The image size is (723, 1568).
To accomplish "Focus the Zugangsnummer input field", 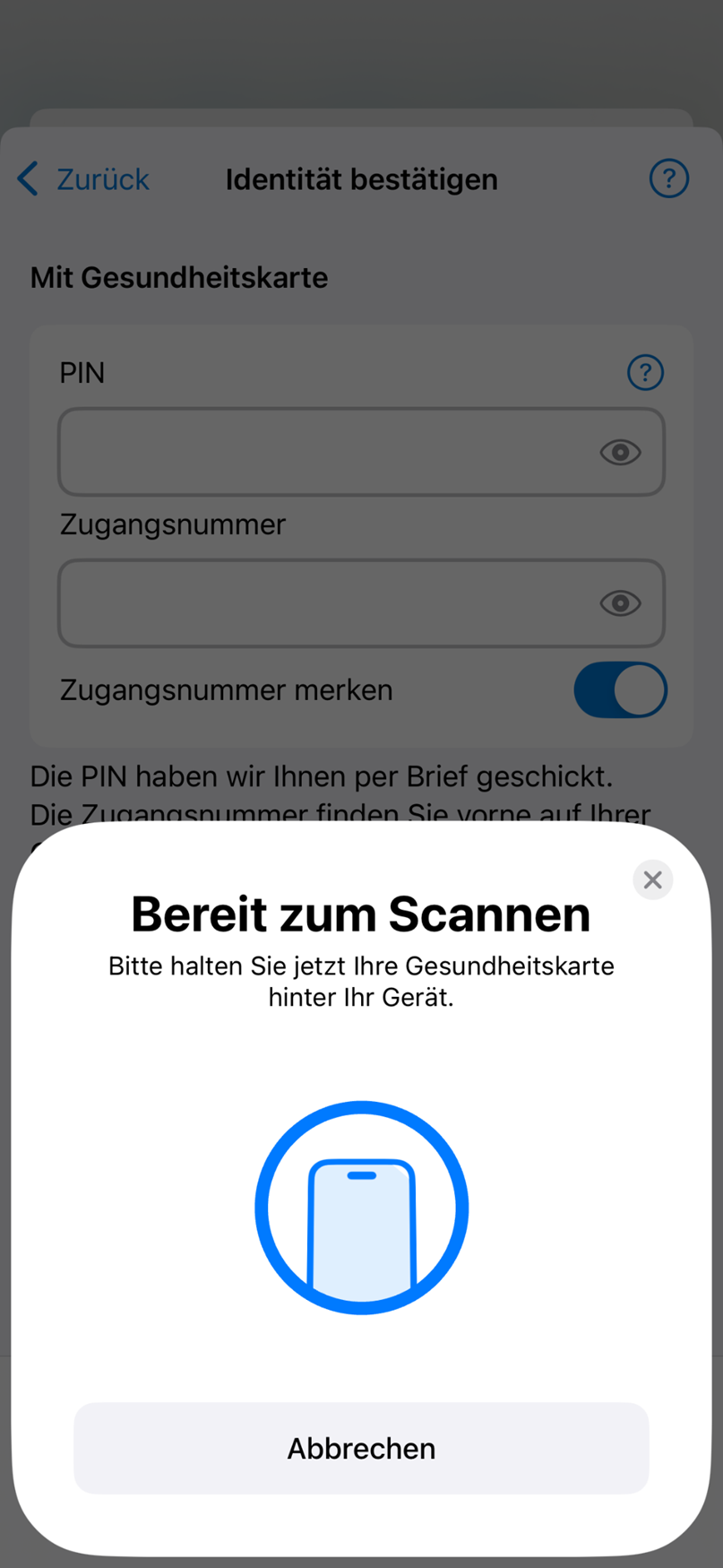I will 323,603.
